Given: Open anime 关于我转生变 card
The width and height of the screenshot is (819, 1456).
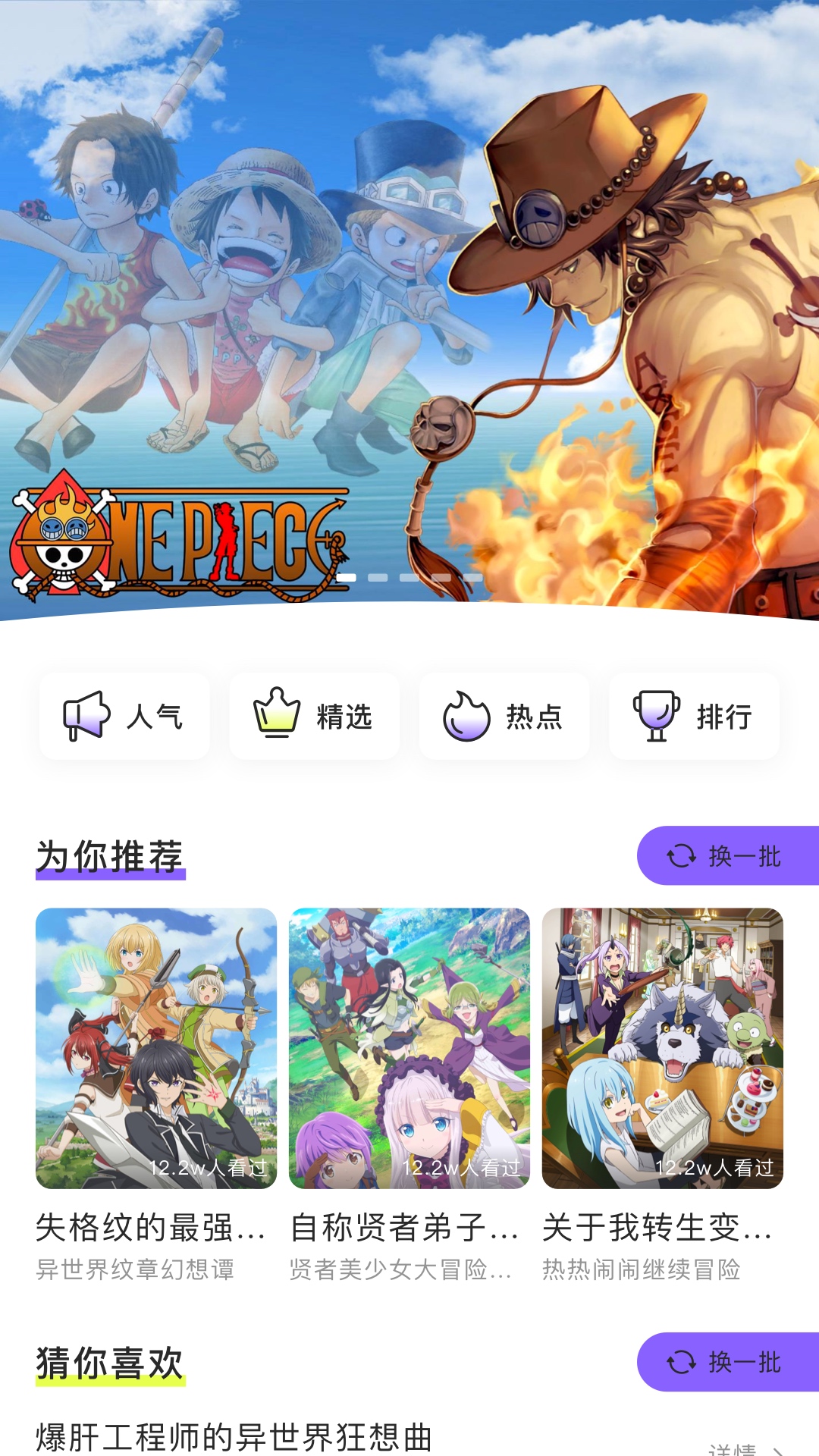Looking at the screenshot, I should 662,1048.
